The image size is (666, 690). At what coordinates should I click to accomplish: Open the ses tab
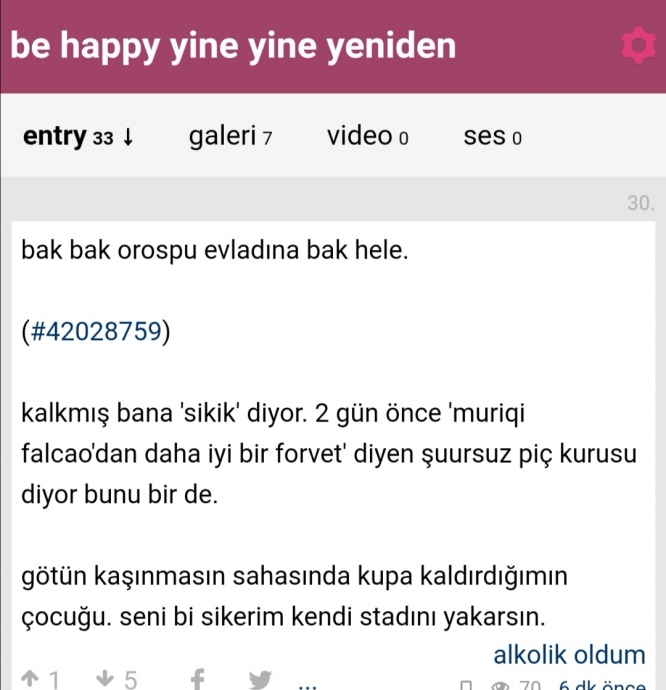493,137
